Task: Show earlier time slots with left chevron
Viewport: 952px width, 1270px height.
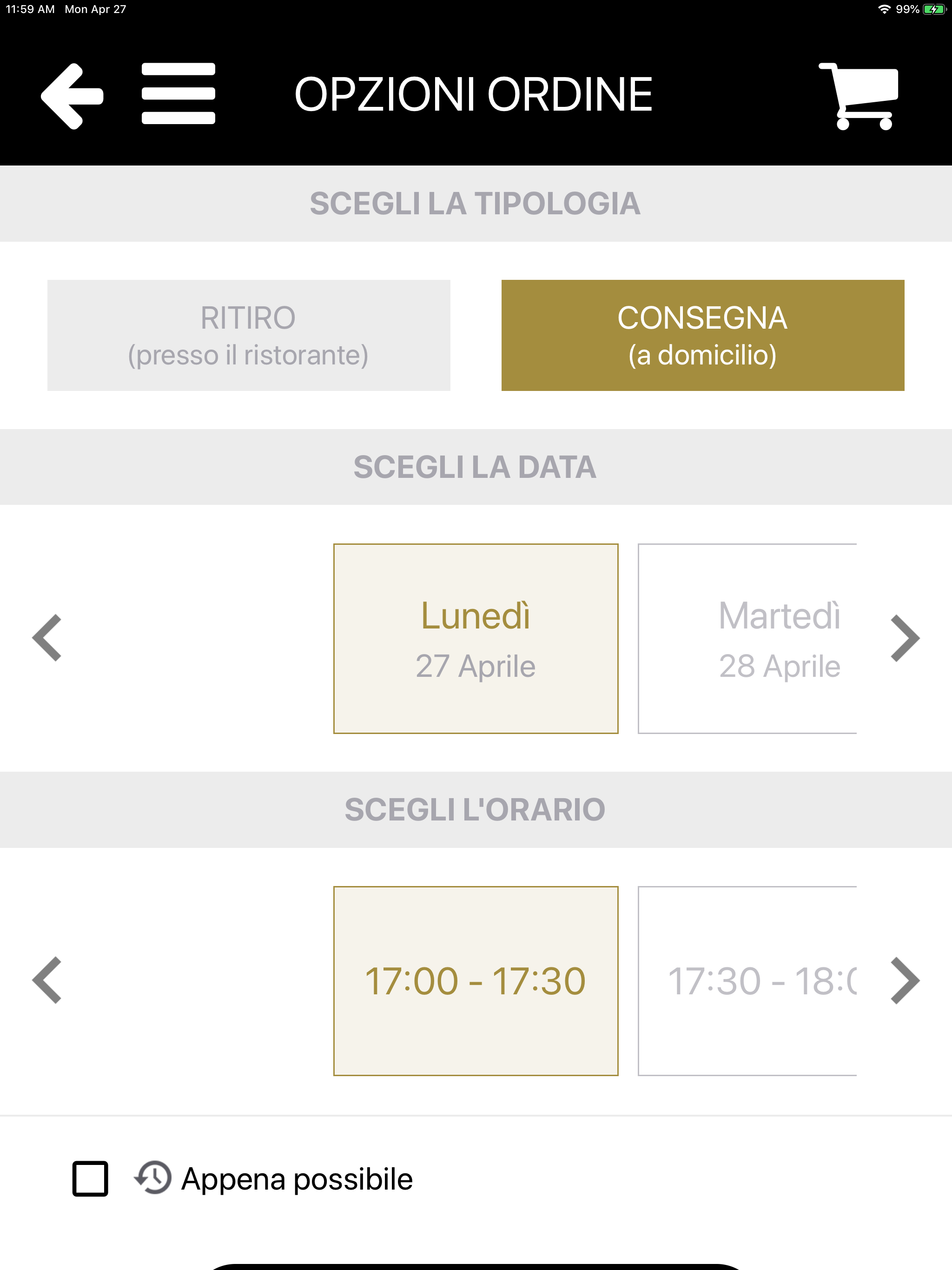Action: (47, 980)
